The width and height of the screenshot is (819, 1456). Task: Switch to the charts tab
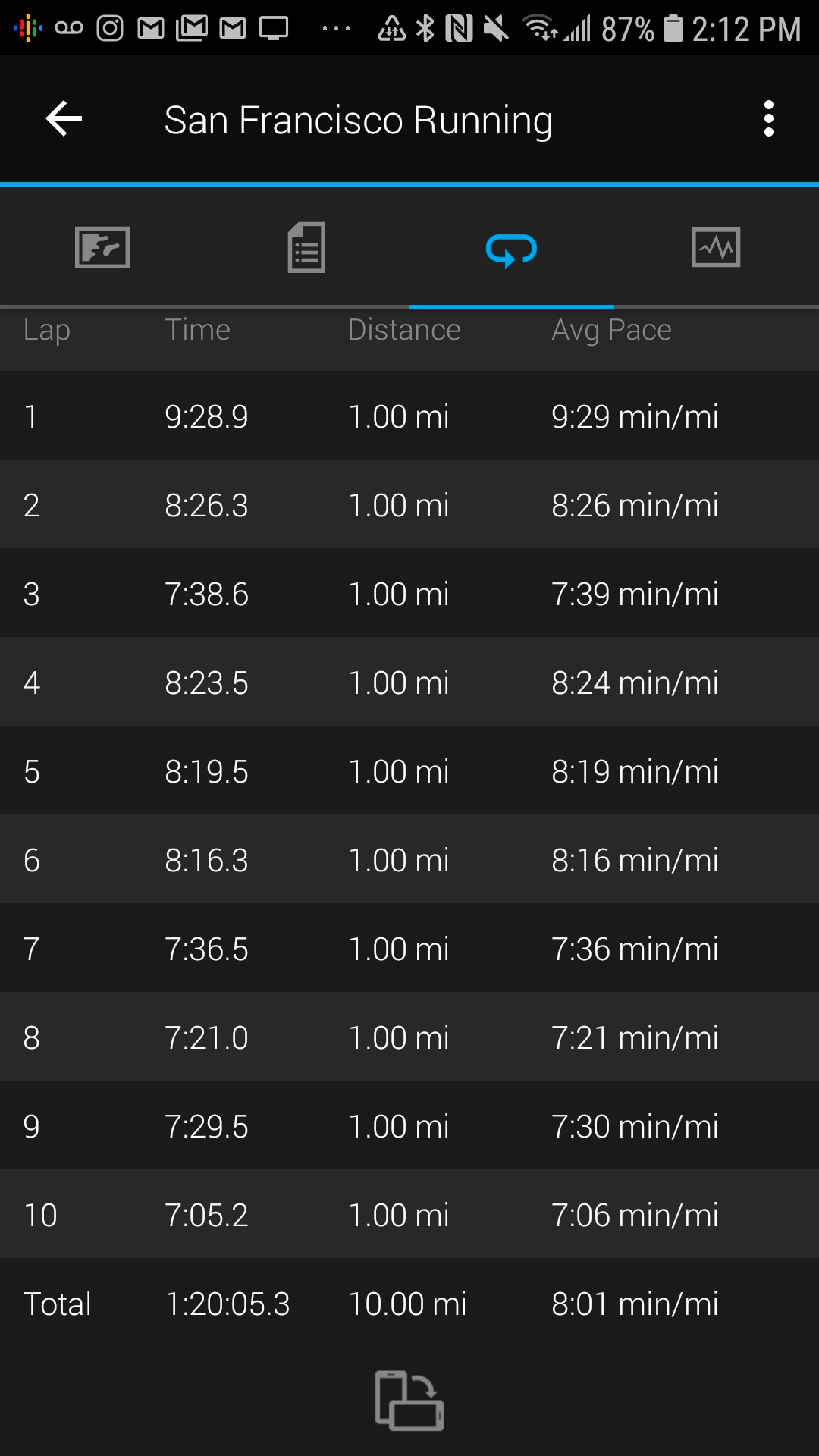click(716, 247)
